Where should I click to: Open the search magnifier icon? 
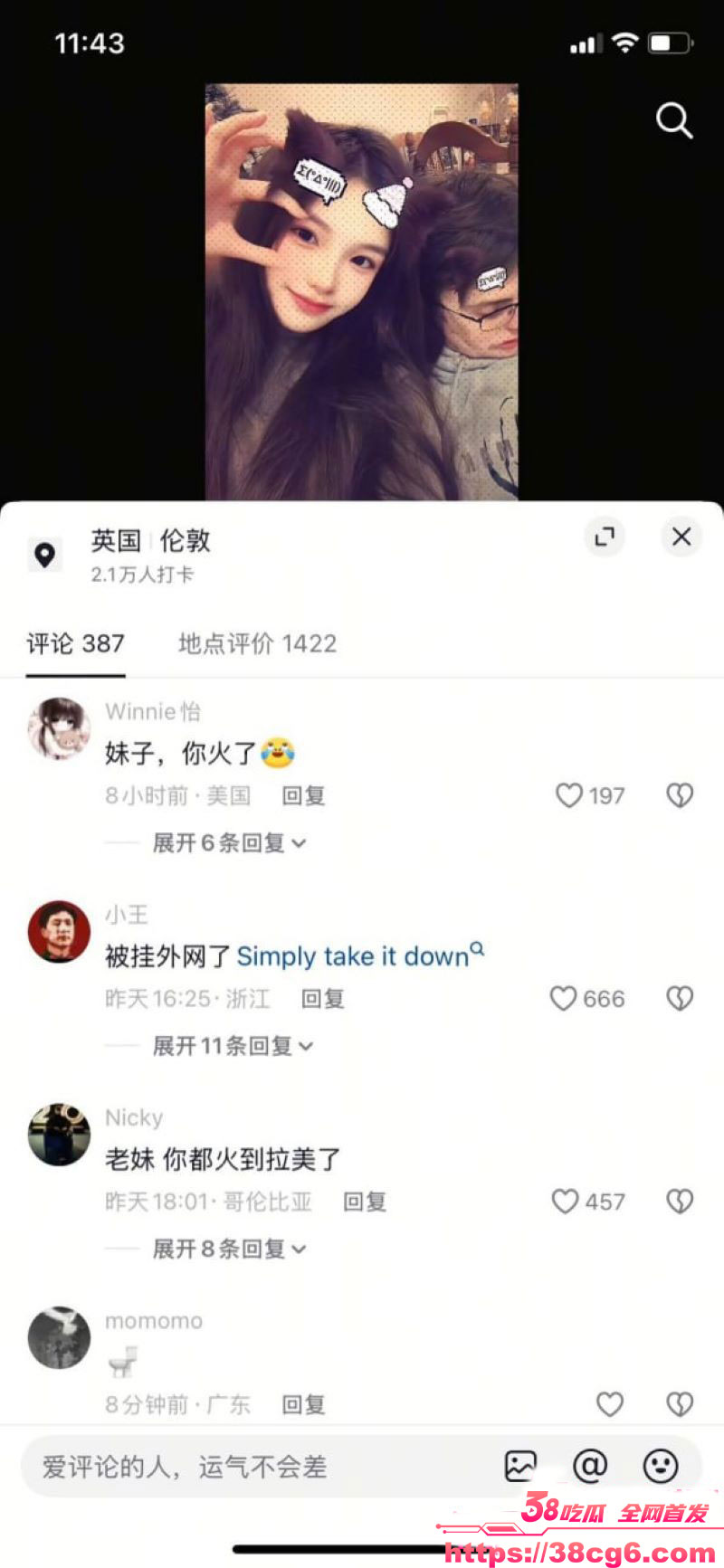tap(673, 119)
